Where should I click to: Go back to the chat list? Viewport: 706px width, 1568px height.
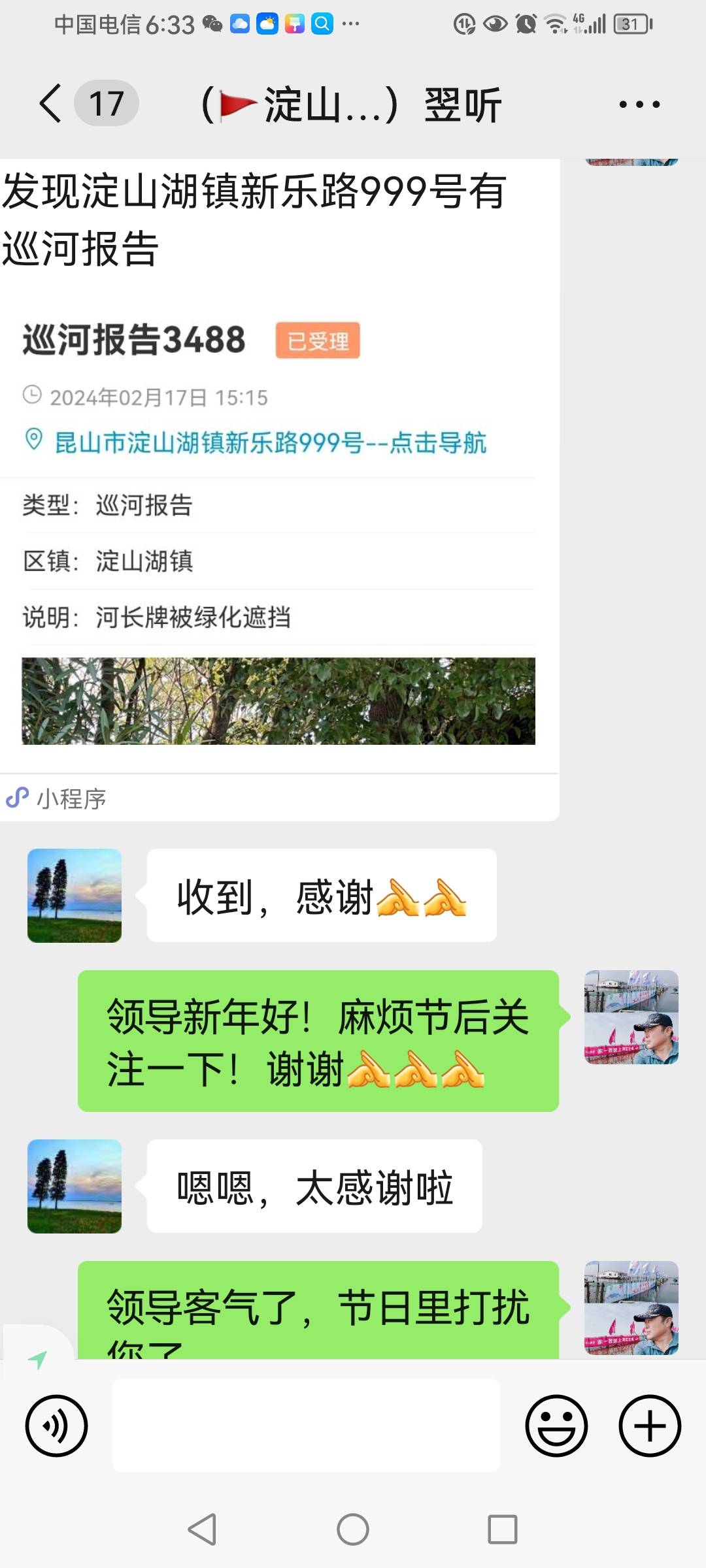pyautogui.click(x=51, y=103)
